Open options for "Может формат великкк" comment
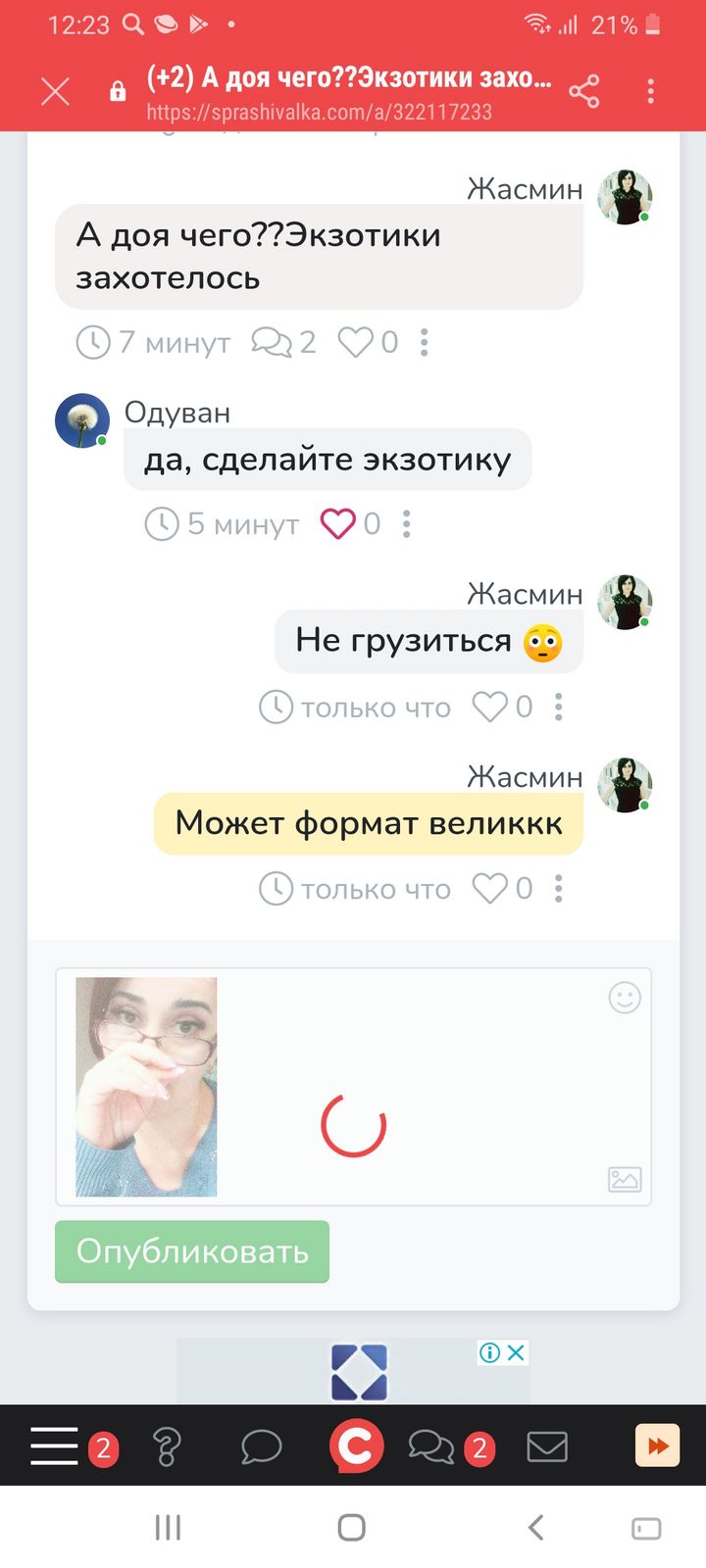This screenshot has width=706, height=1568. pyautogui.click(x=558, y=889)
